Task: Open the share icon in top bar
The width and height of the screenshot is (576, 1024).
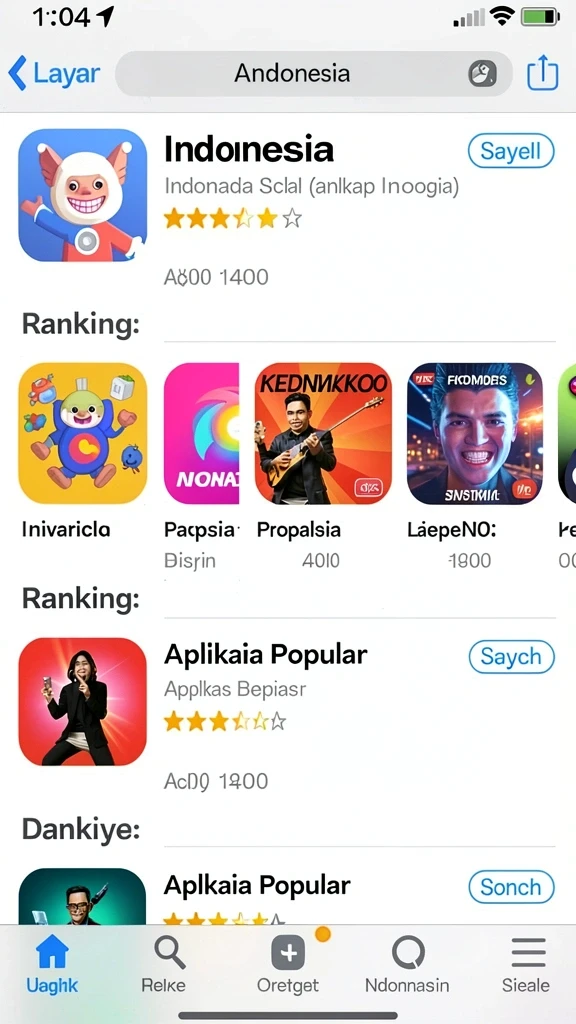Action: click(x=543, y=72)
